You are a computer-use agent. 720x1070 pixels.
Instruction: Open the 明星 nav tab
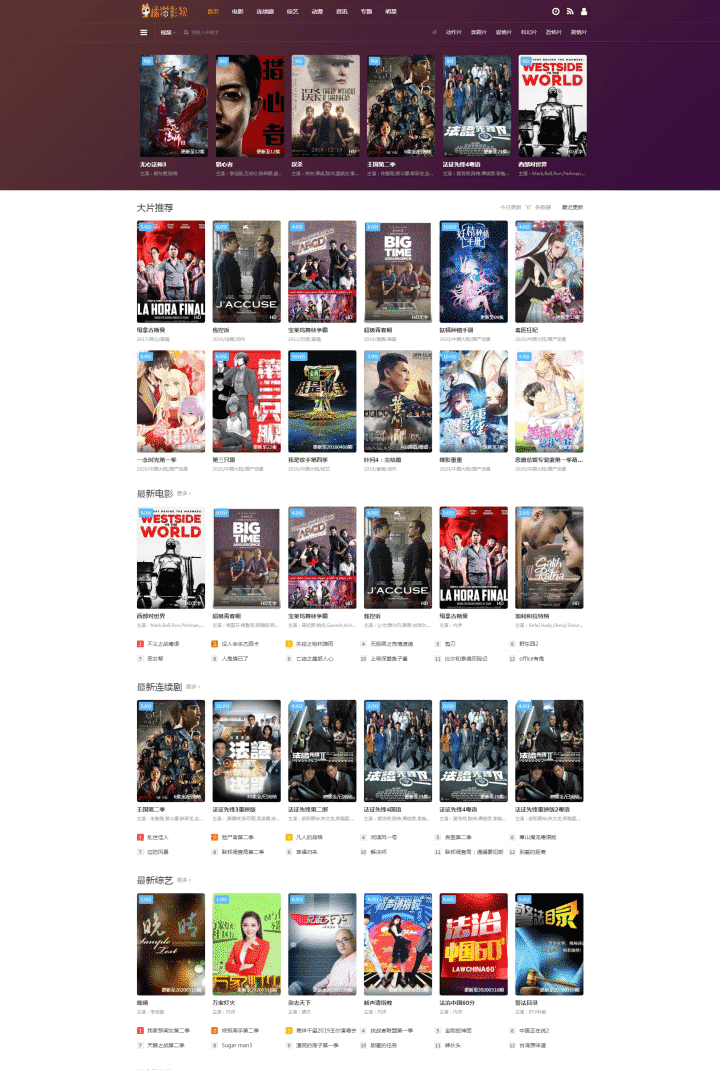tap(391, 12)
